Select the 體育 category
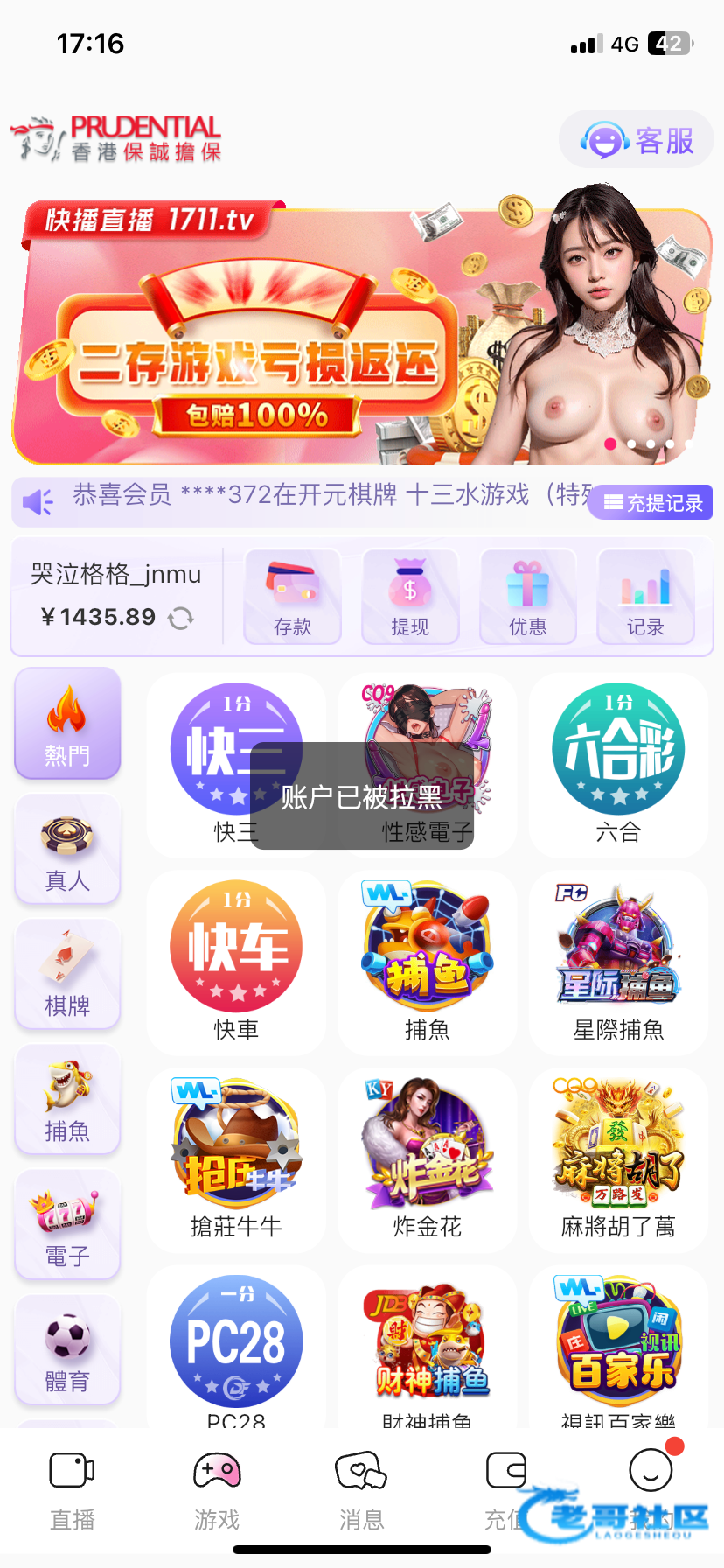 tap(67, 1350)
